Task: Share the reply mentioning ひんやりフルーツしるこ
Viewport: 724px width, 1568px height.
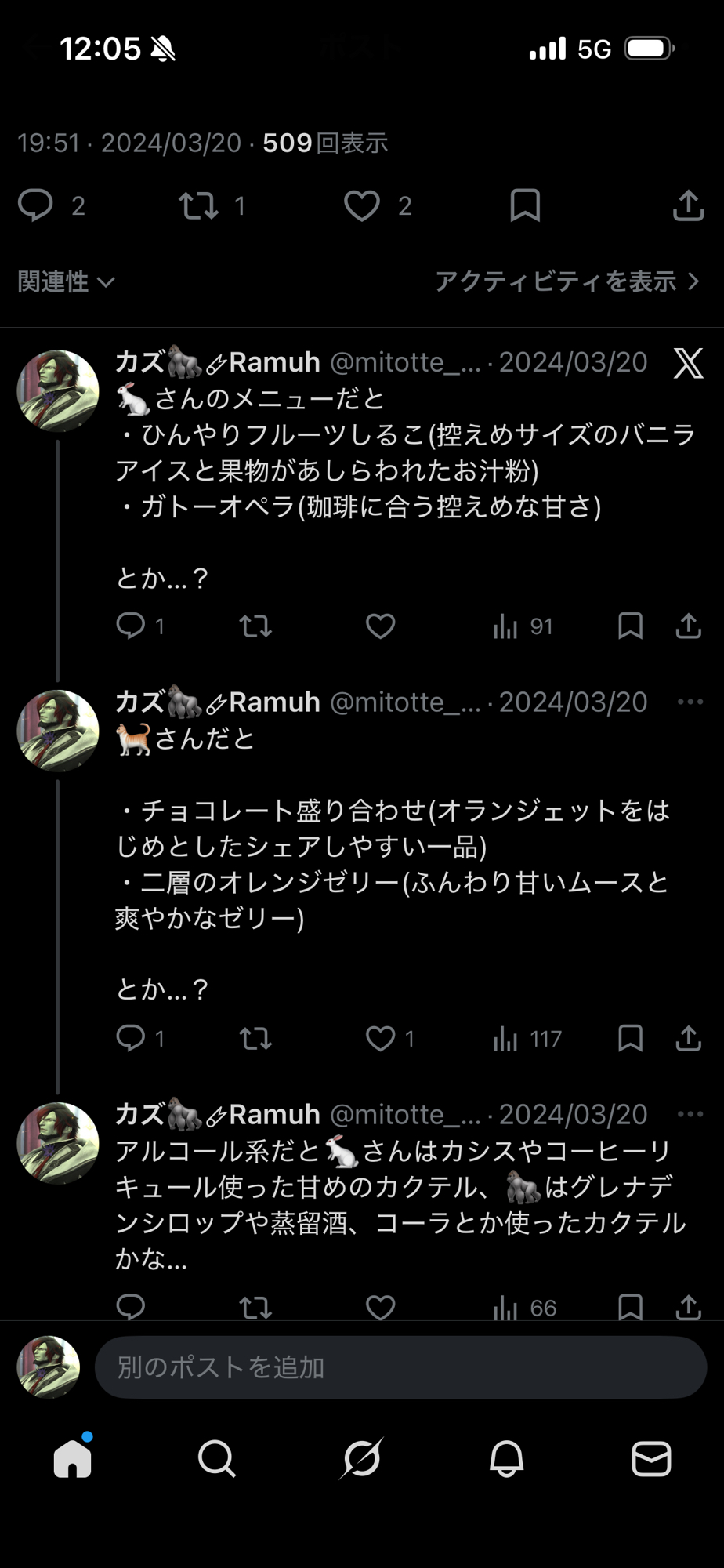Action: pos(688,626)
